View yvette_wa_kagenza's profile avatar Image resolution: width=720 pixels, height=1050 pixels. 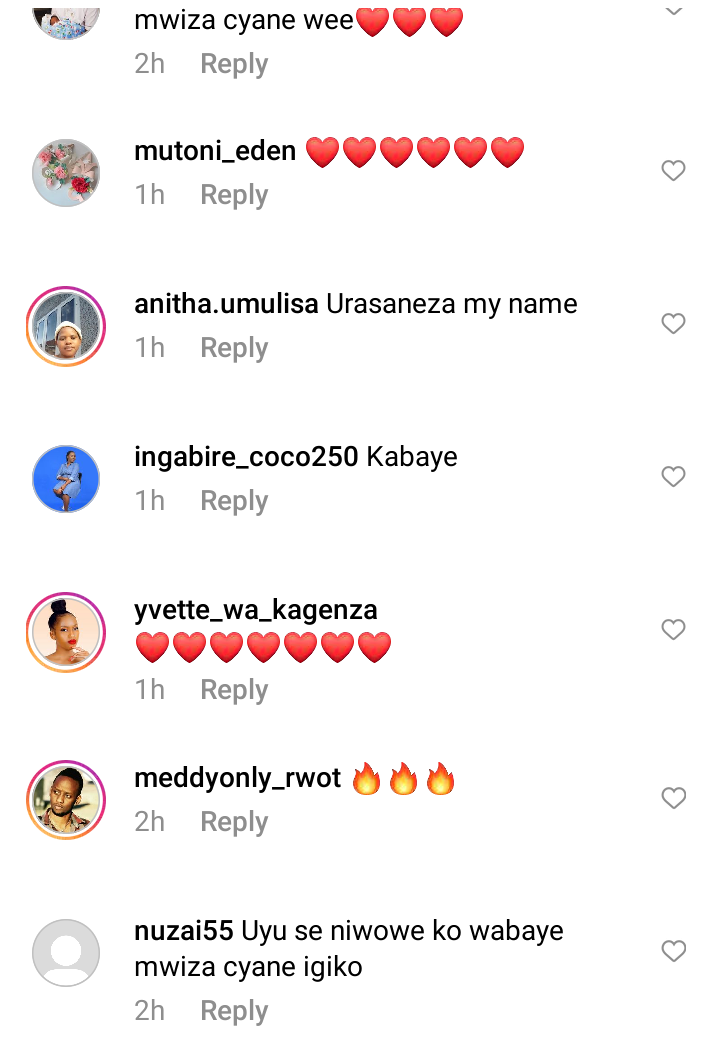pyautogui.click(x=66, y=632)
